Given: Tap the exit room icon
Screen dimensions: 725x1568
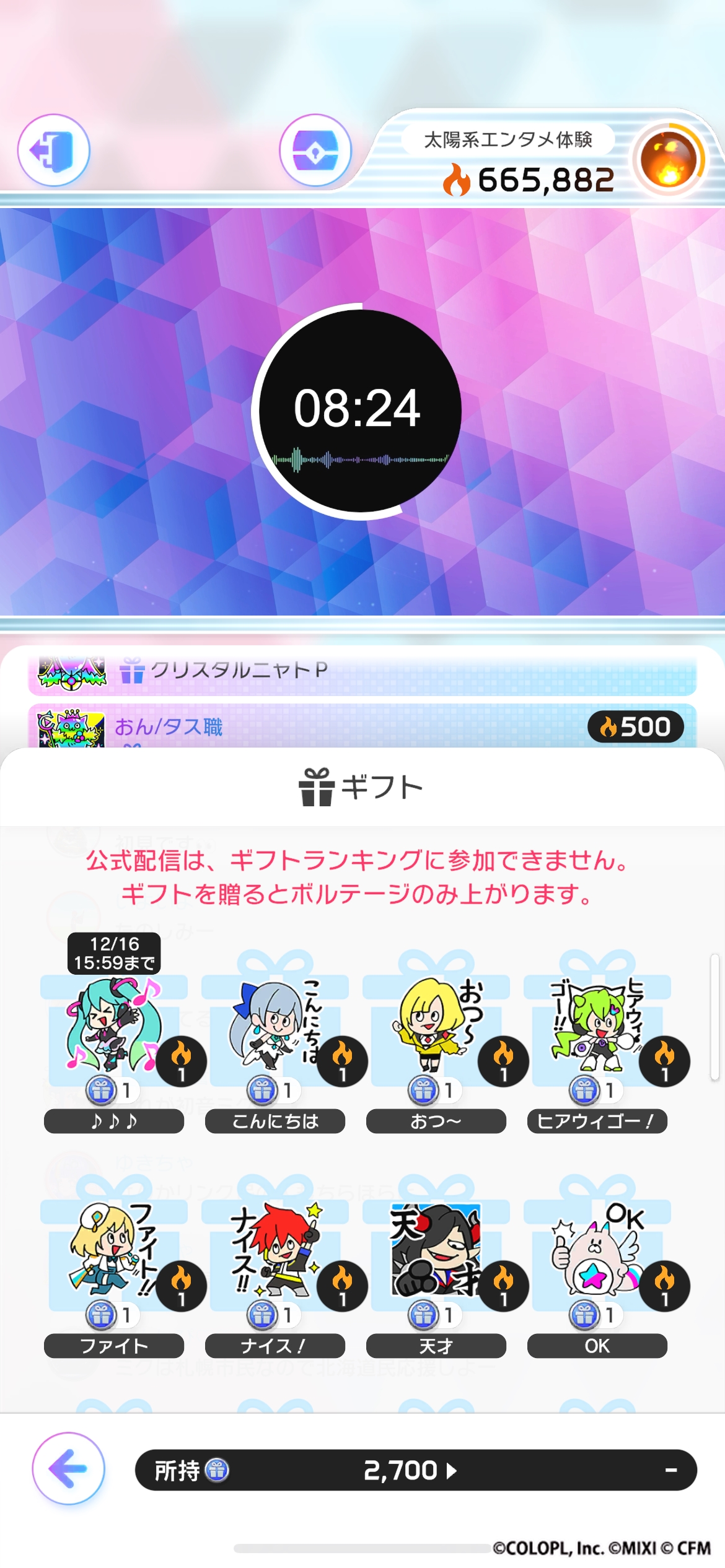Looking at the screenshot, I should coord(54,150).
